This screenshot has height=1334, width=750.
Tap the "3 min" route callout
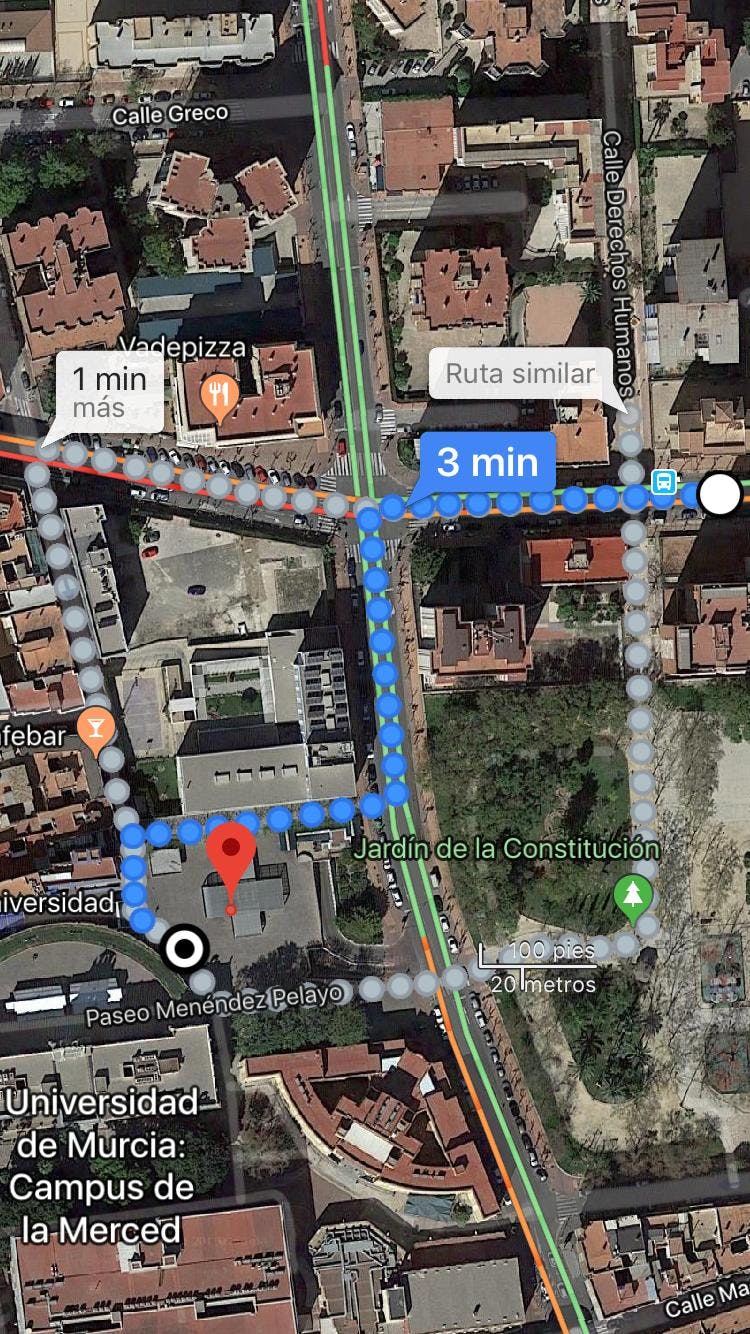488,462
